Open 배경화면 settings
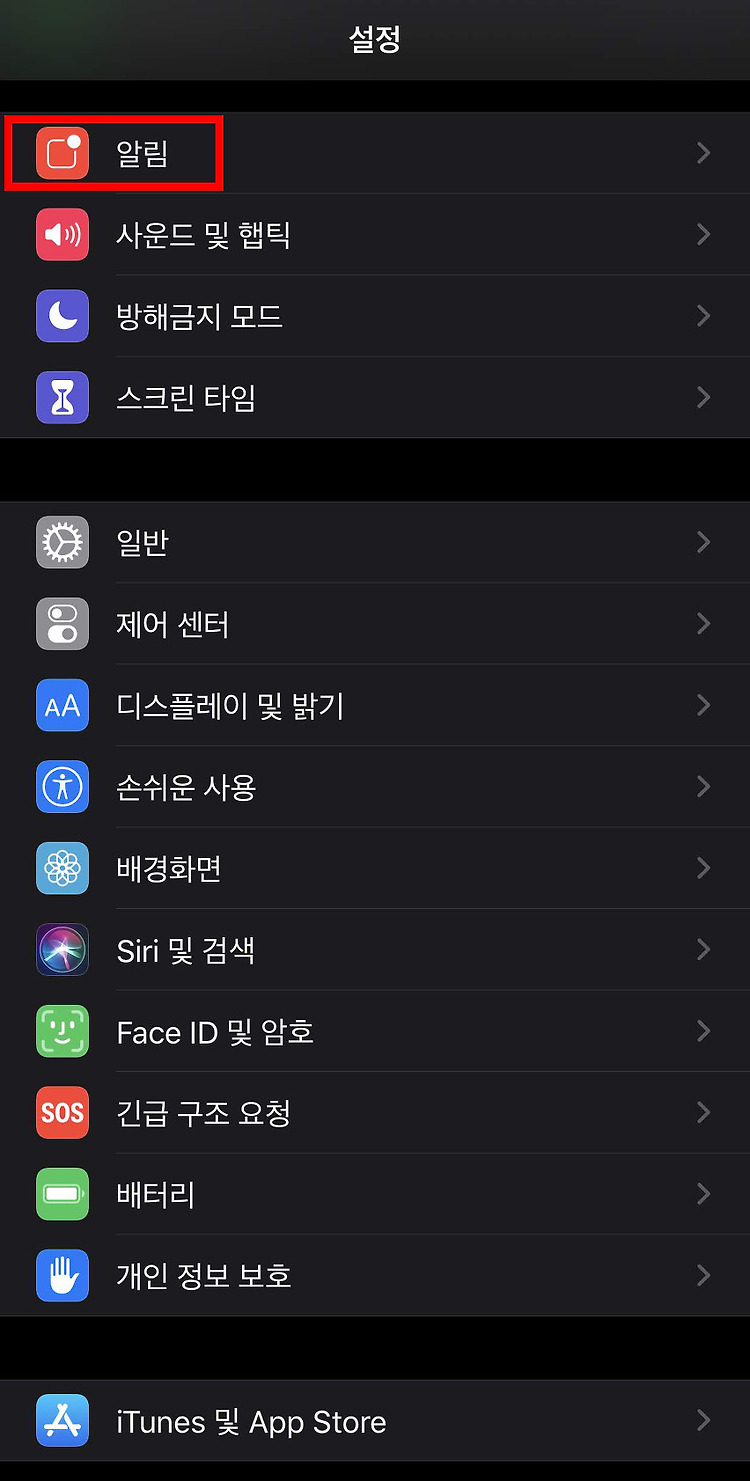750x1481 pixels. point(375,868)
